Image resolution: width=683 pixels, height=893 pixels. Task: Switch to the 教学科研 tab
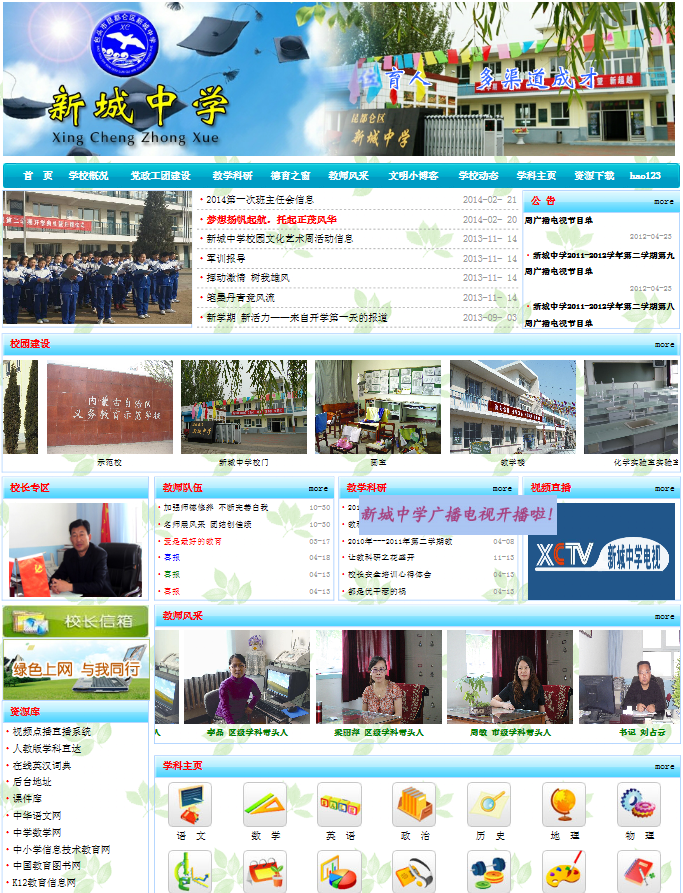pyautogui.click(x=232, y=175)
